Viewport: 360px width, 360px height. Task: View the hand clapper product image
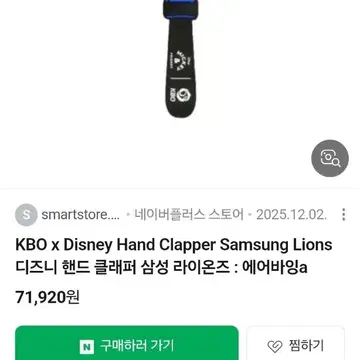(182, 59)
